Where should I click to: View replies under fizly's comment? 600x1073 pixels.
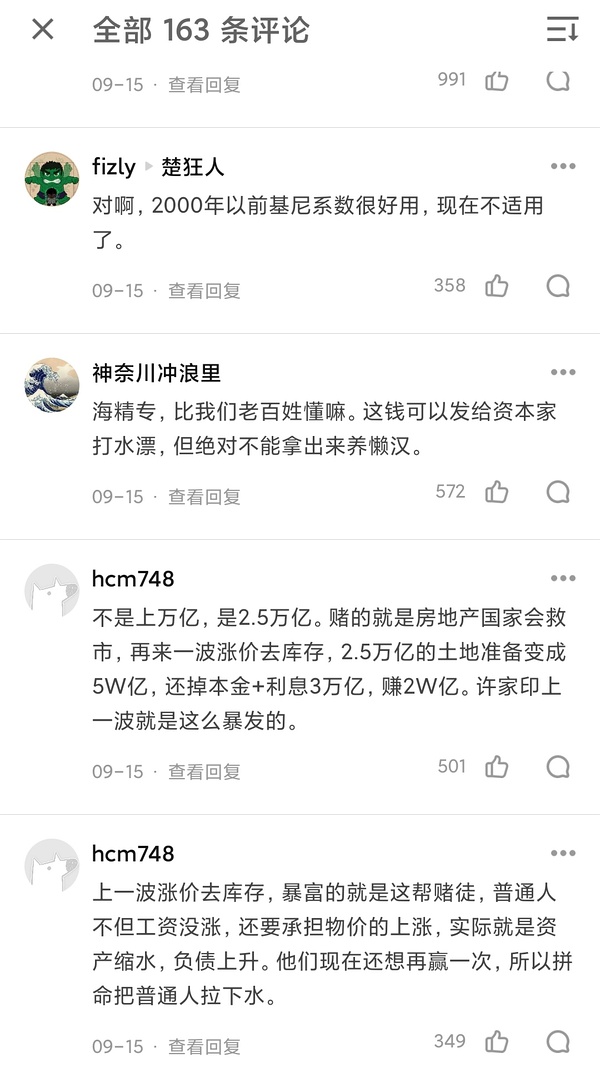pos(204,291)
